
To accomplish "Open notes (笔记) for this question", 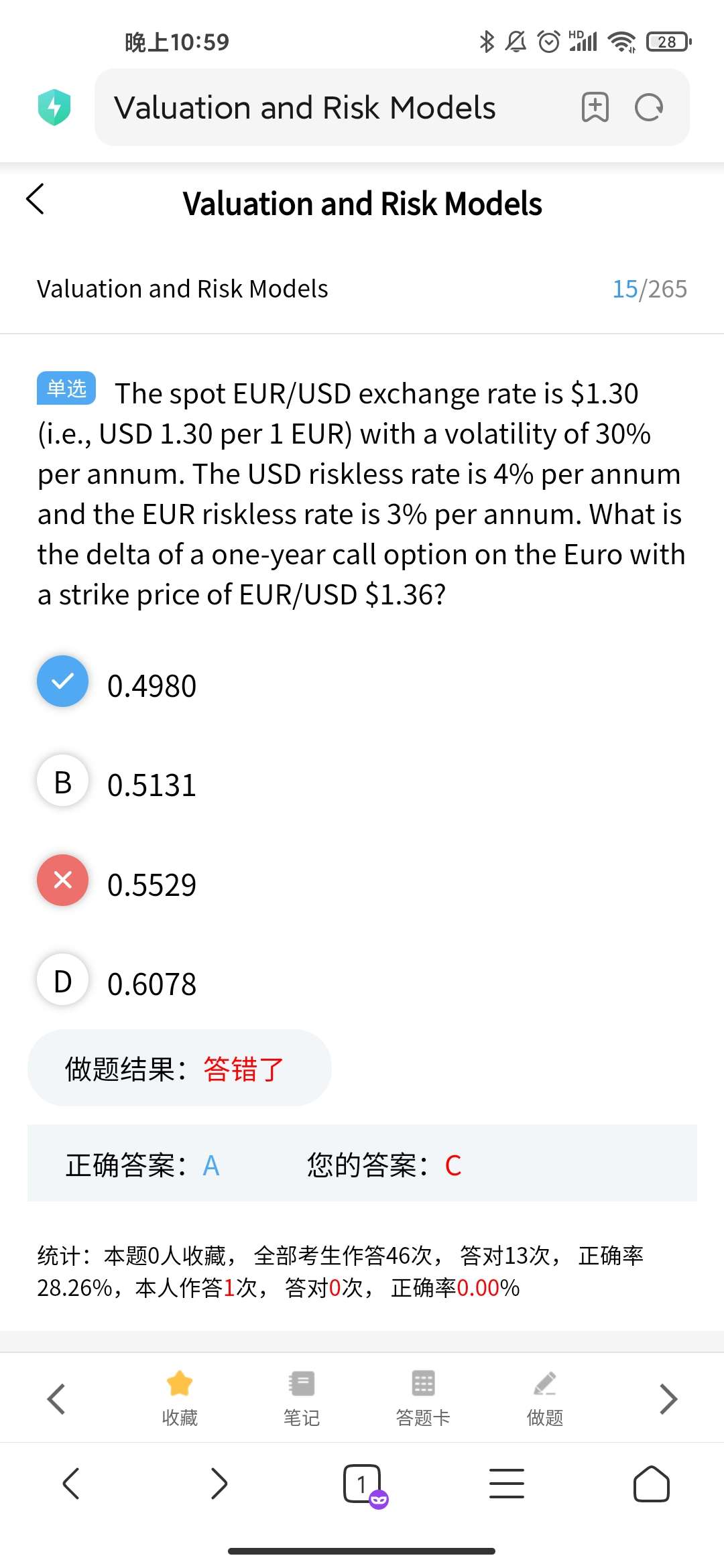I will click(302, 1398).
